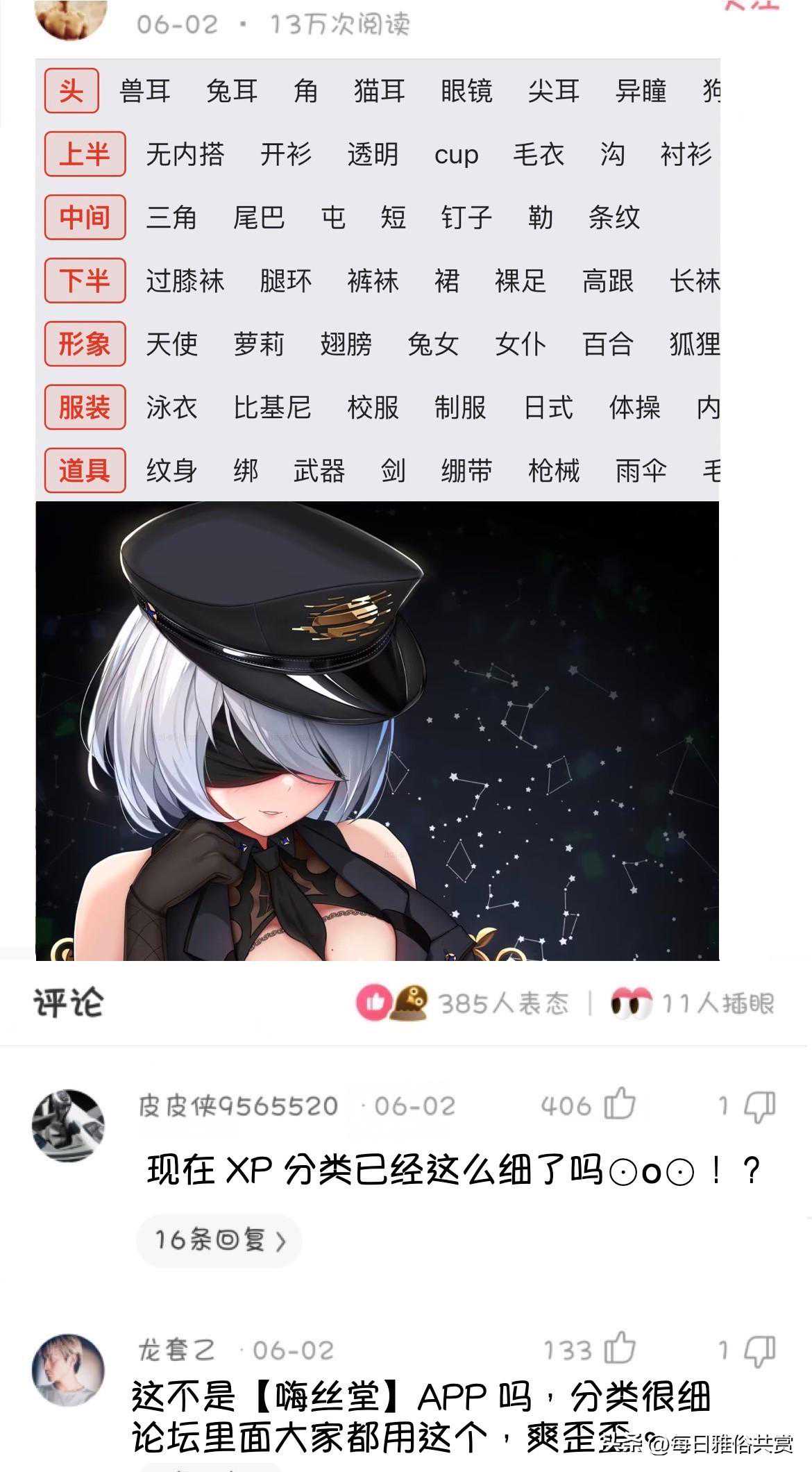Tap the 11人插眼 button
The height and width of the screenshot is (1472, 812).
click(692, 1003)
